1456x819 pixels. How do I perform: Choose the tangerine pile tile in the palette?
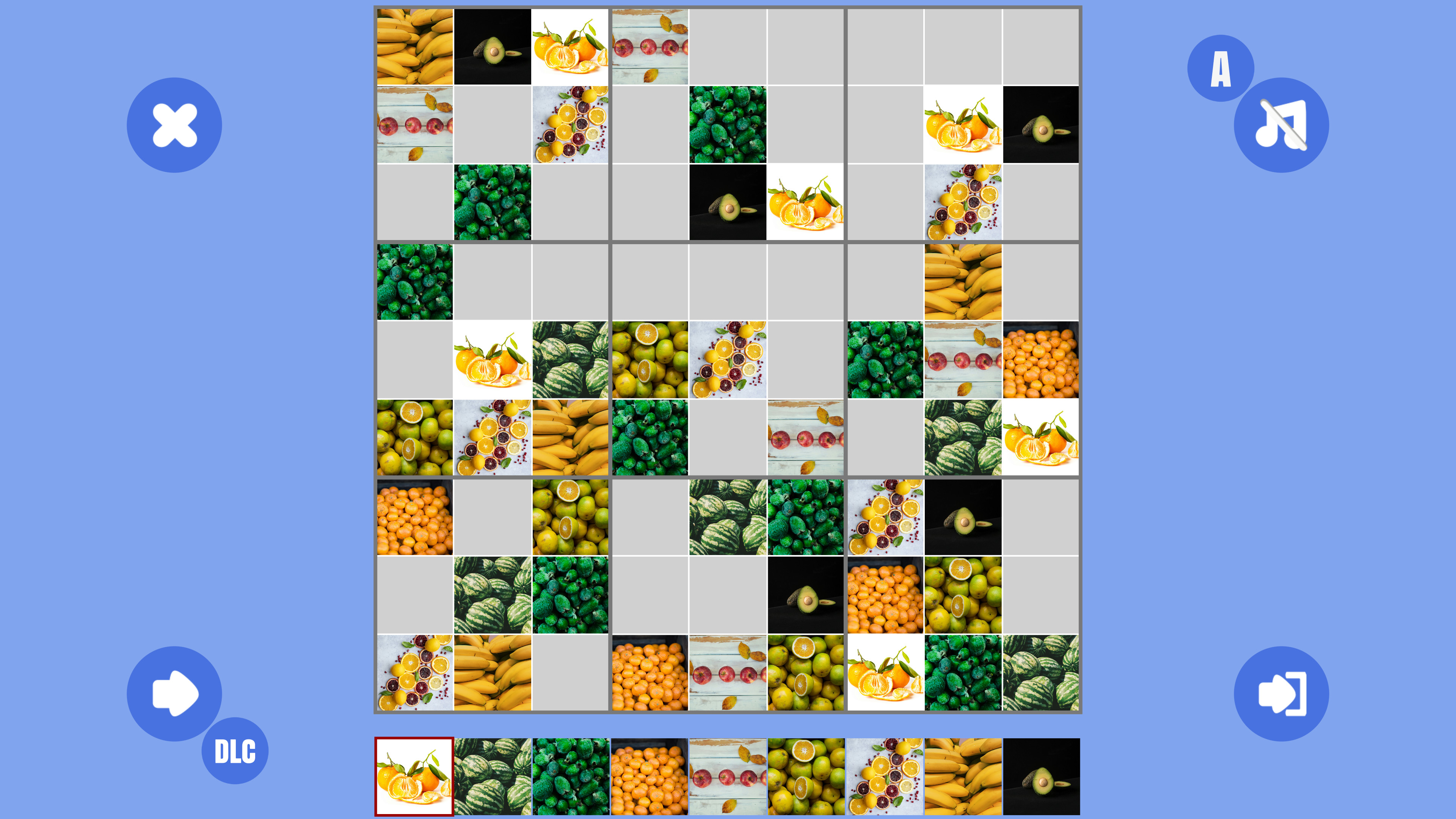(x=650, y=776)
